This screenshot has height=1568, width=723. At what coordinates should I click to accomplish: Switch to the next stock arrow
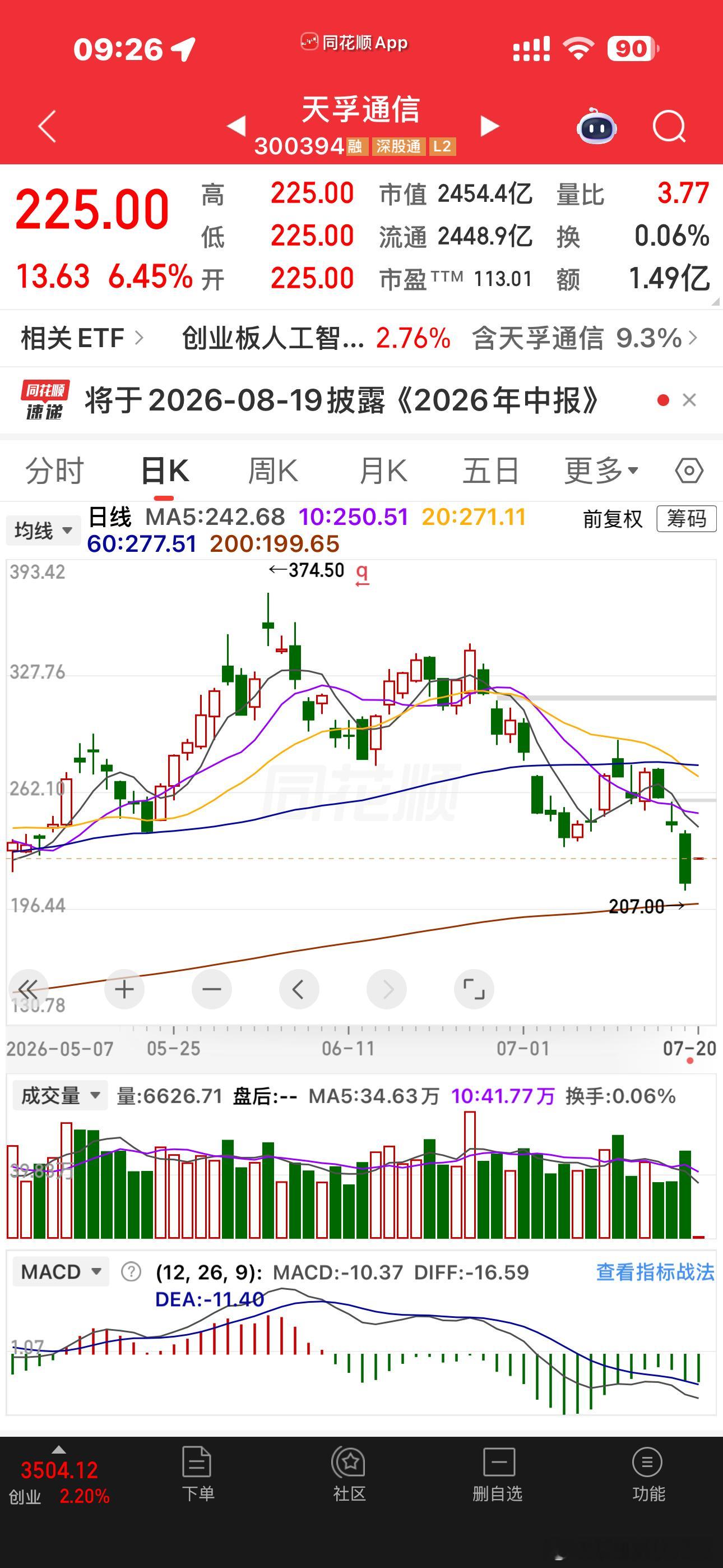(x=489, y=127)
